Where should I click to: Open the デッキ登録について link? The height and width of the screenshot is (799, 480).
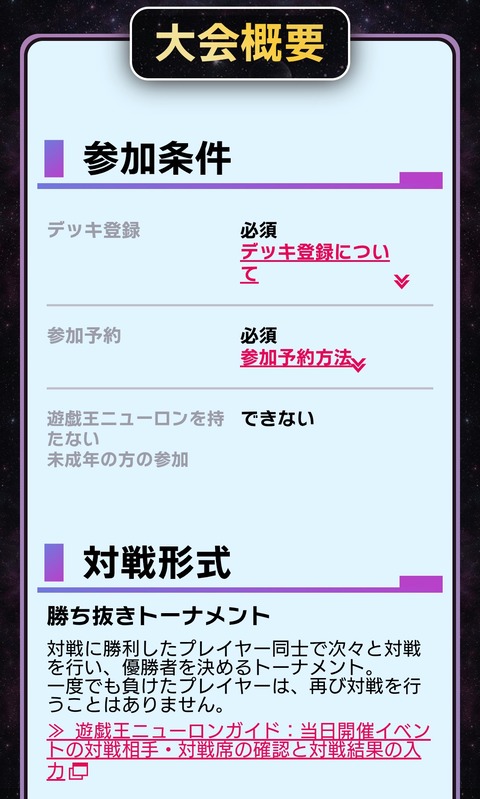[x=315, y=263]
